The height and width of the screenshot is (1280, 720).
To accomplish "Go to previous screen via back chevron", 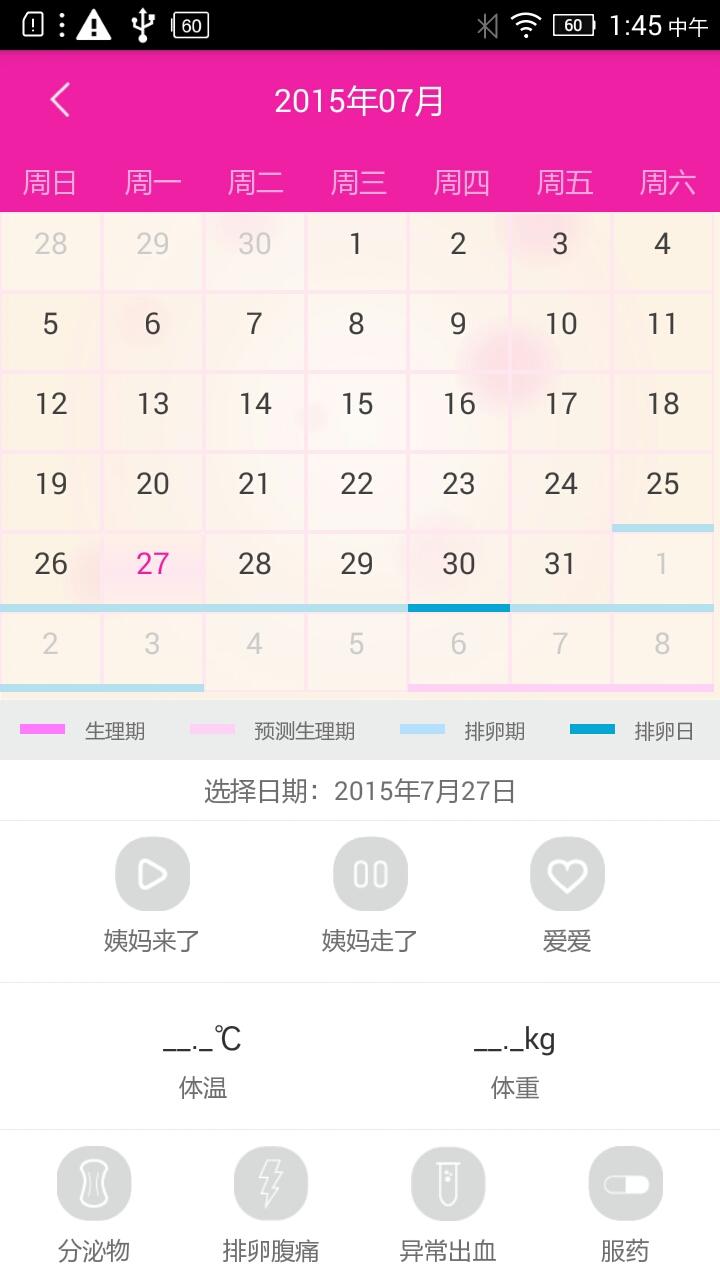I will click(x=58, y=99).
